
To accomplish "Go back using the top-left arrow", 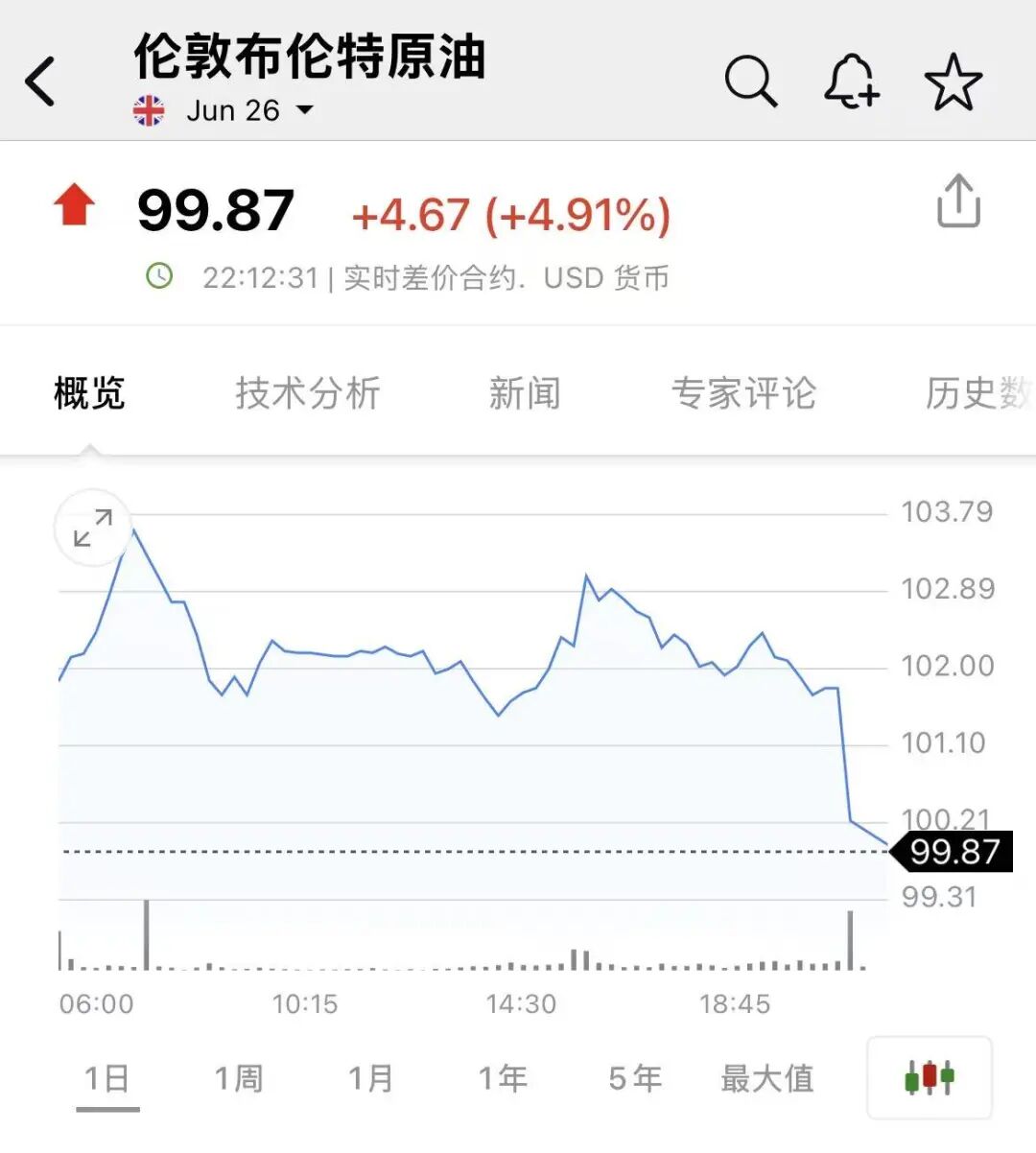I will coord(41,81).
